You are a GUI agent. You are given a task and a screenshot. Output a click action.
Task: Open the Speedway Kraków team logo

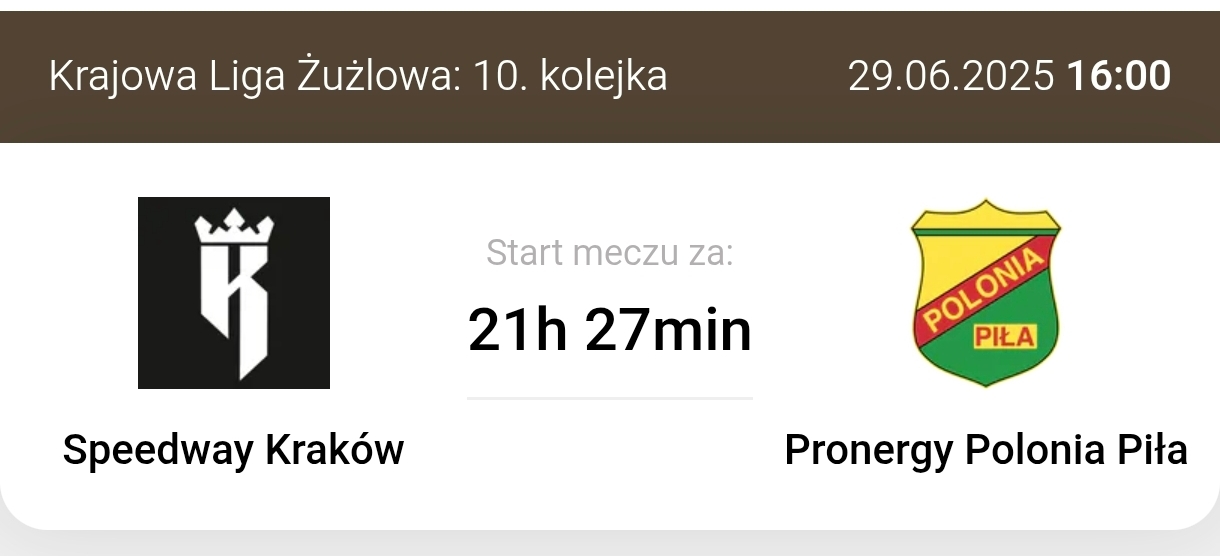tap(234, 292)
